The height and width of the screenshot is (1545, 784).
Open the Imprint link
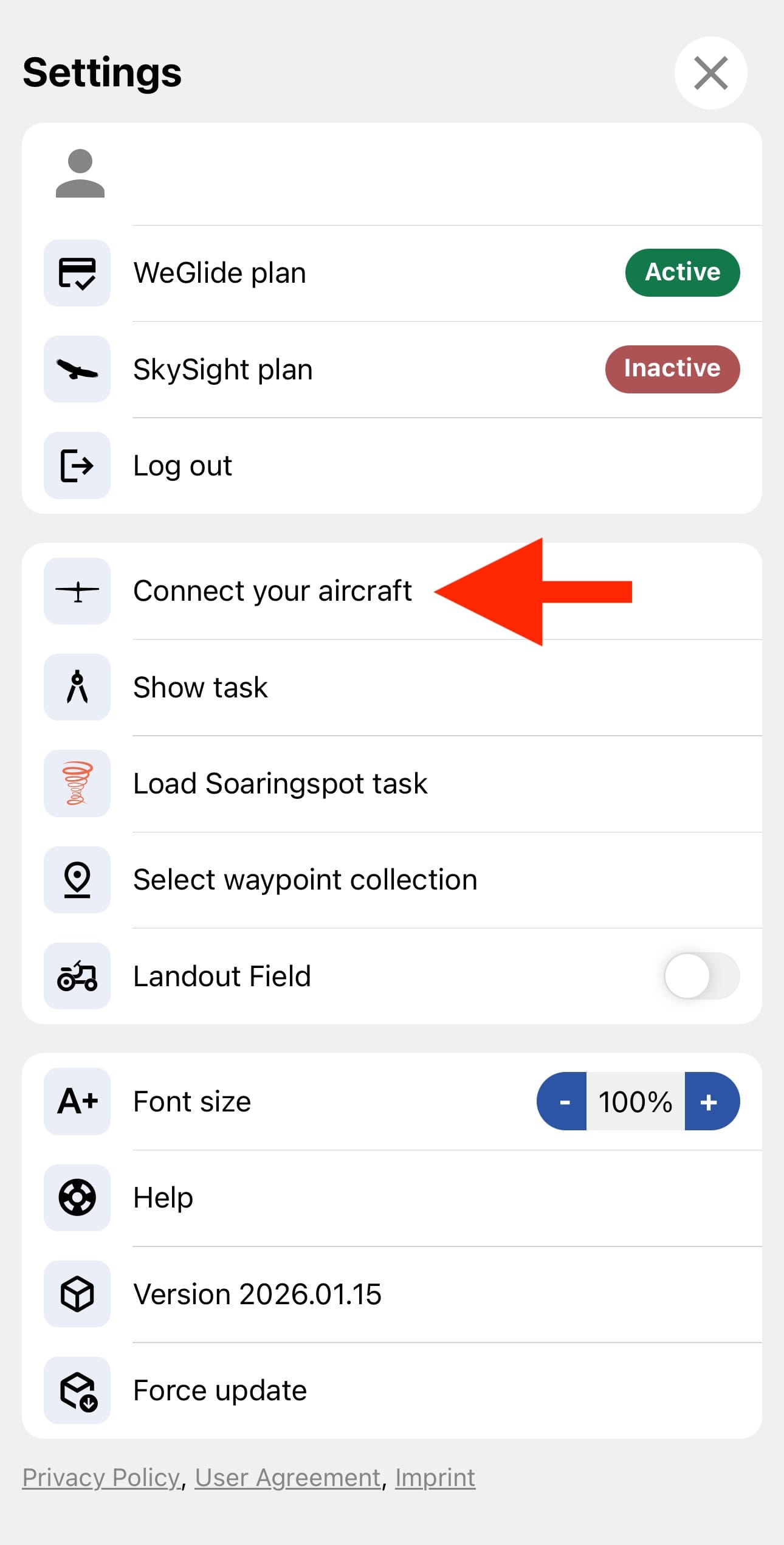[435, 1478]
